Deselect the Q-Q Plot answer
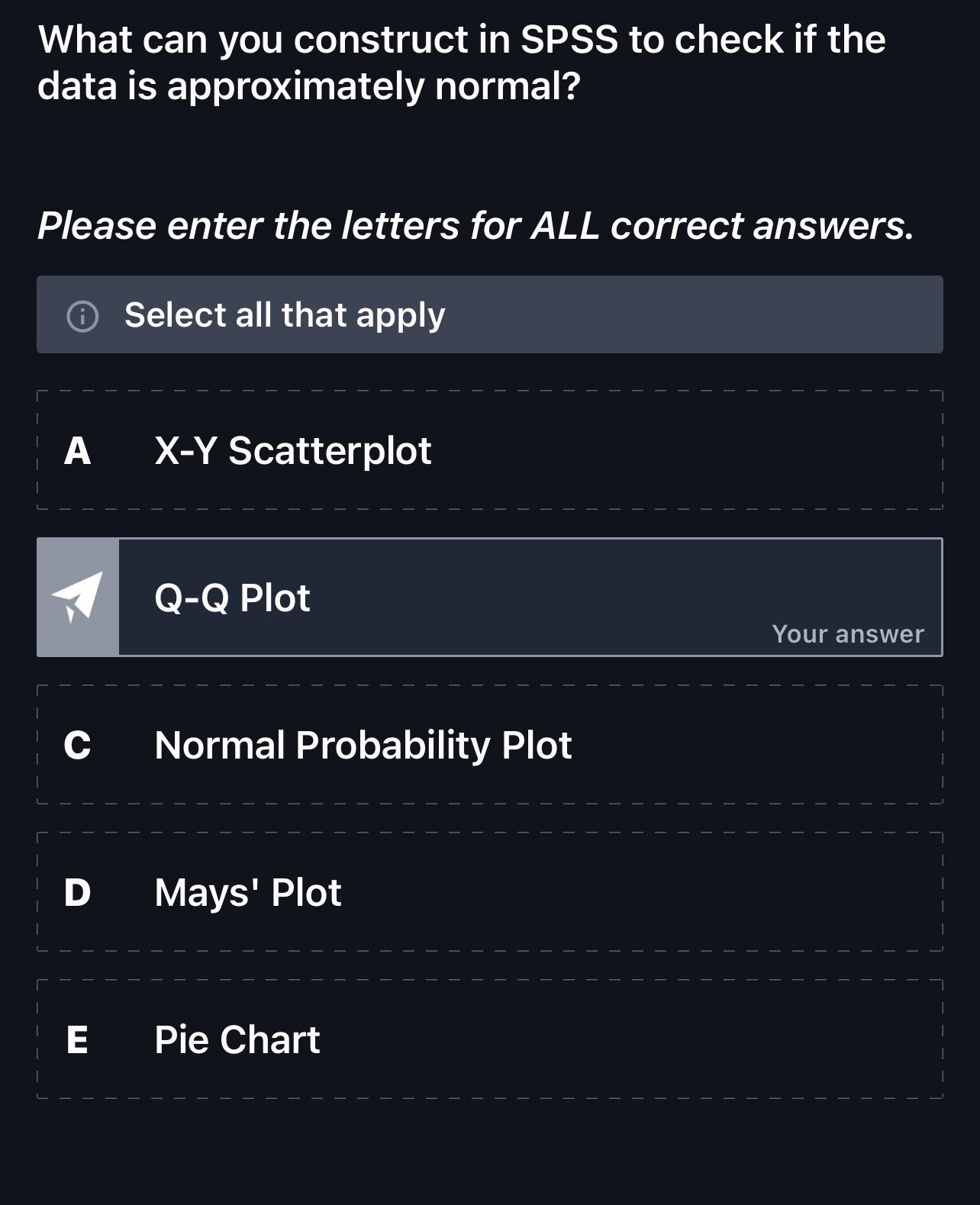Screen dimensions: 980x1205 488,597
